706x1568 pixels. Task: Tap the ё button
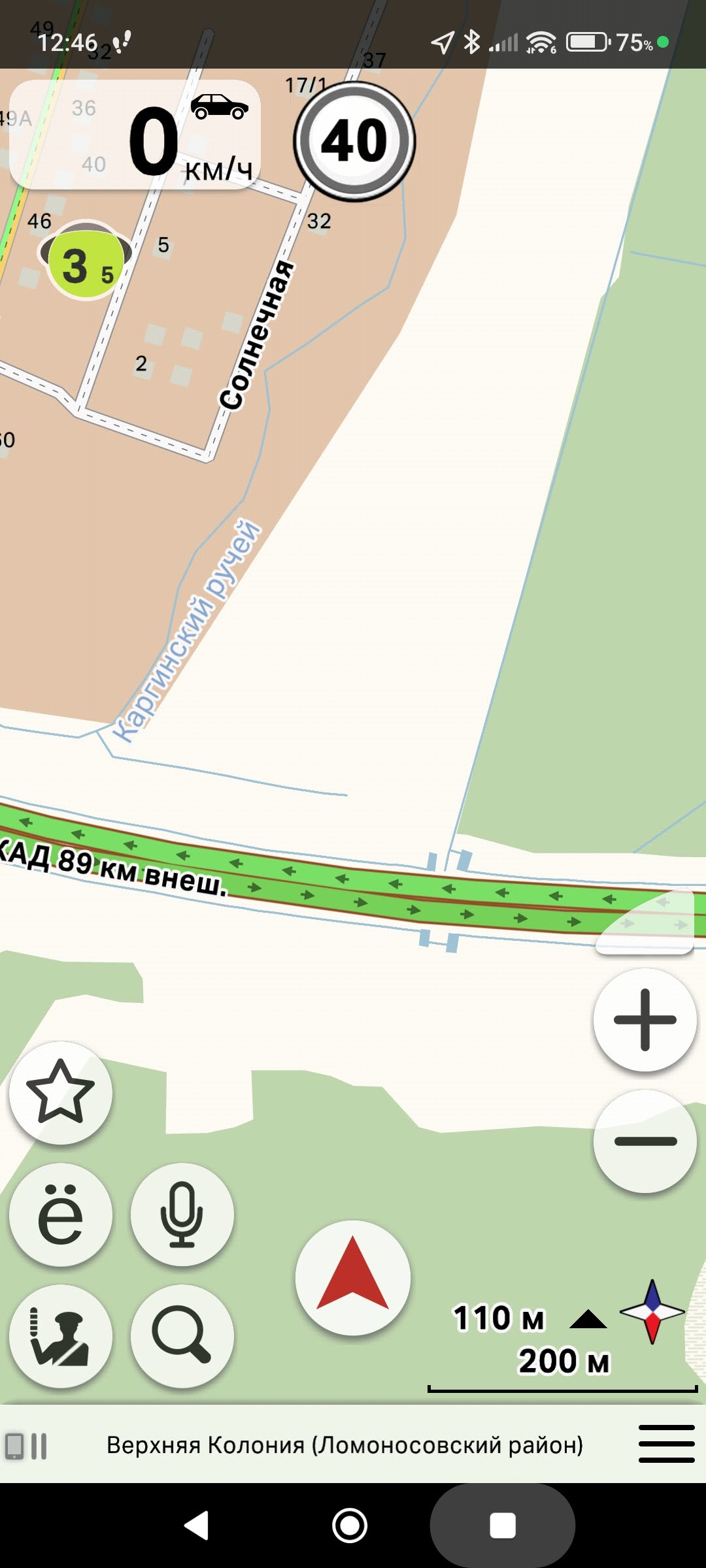(x=60, y=1214)
